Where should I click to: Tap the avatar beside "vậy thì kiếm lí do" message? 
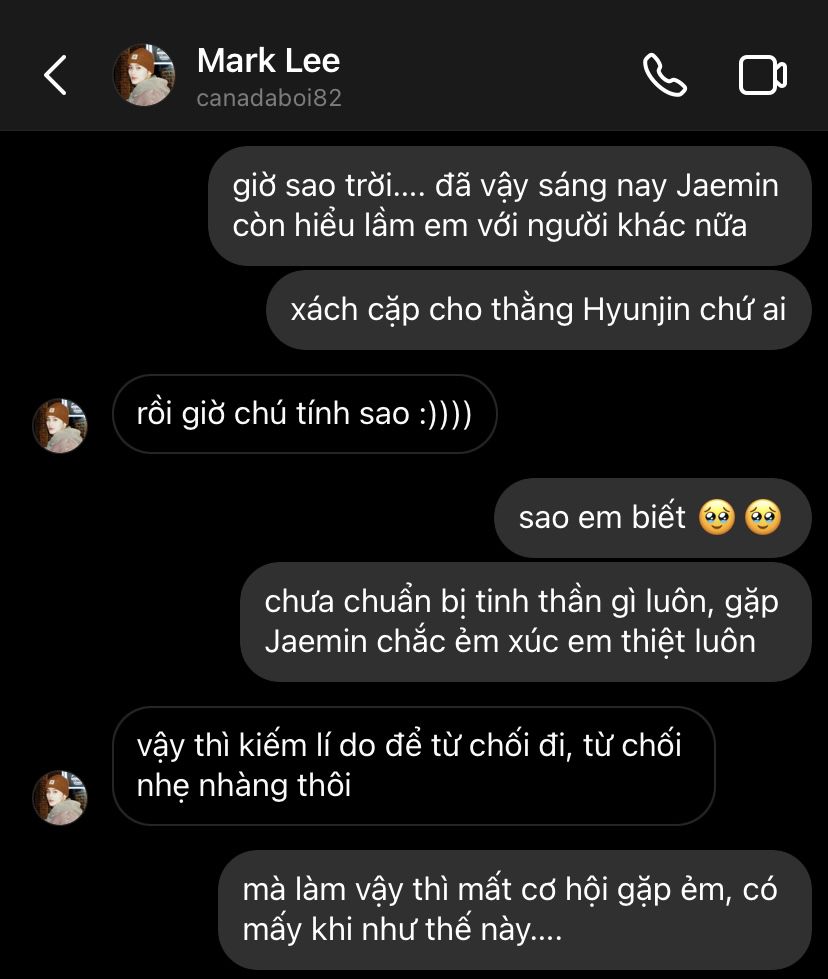[60, 797]
